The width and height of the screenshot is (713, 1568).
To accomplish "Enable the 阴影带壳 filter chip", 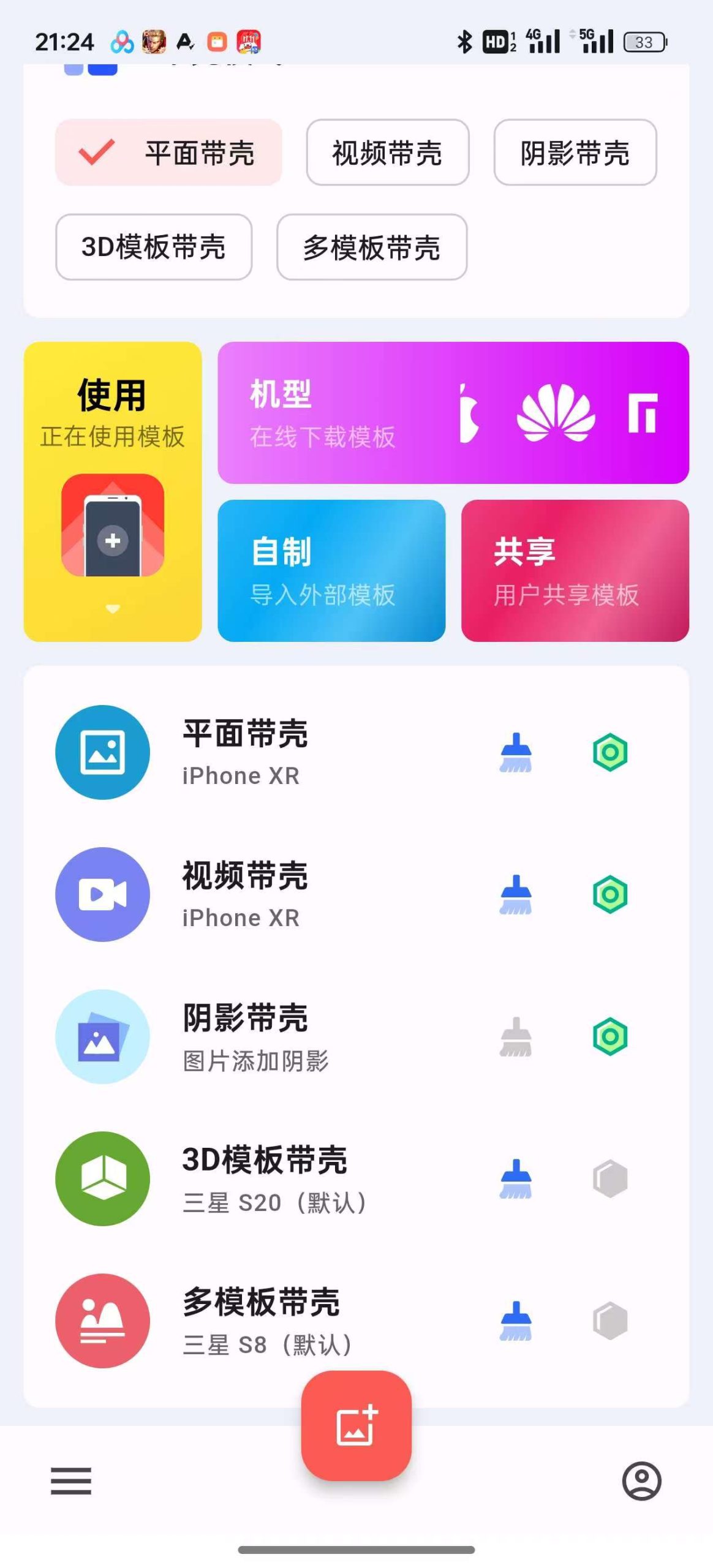I will click(575, 154).
